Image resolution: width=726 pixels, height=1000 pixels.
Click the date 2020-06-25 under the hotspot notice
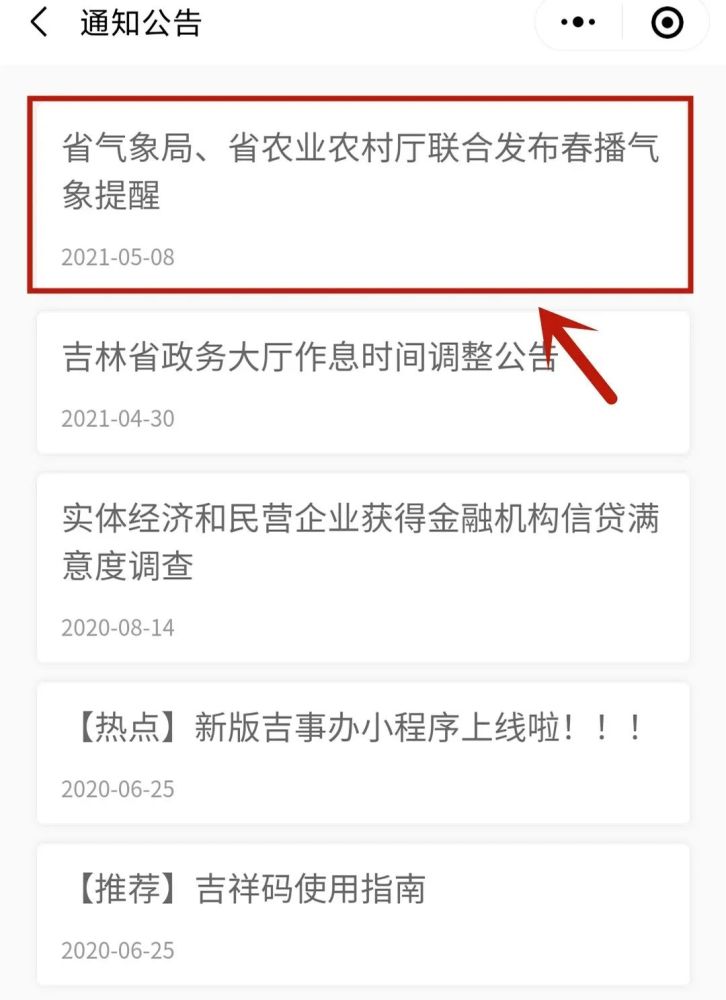116,789
